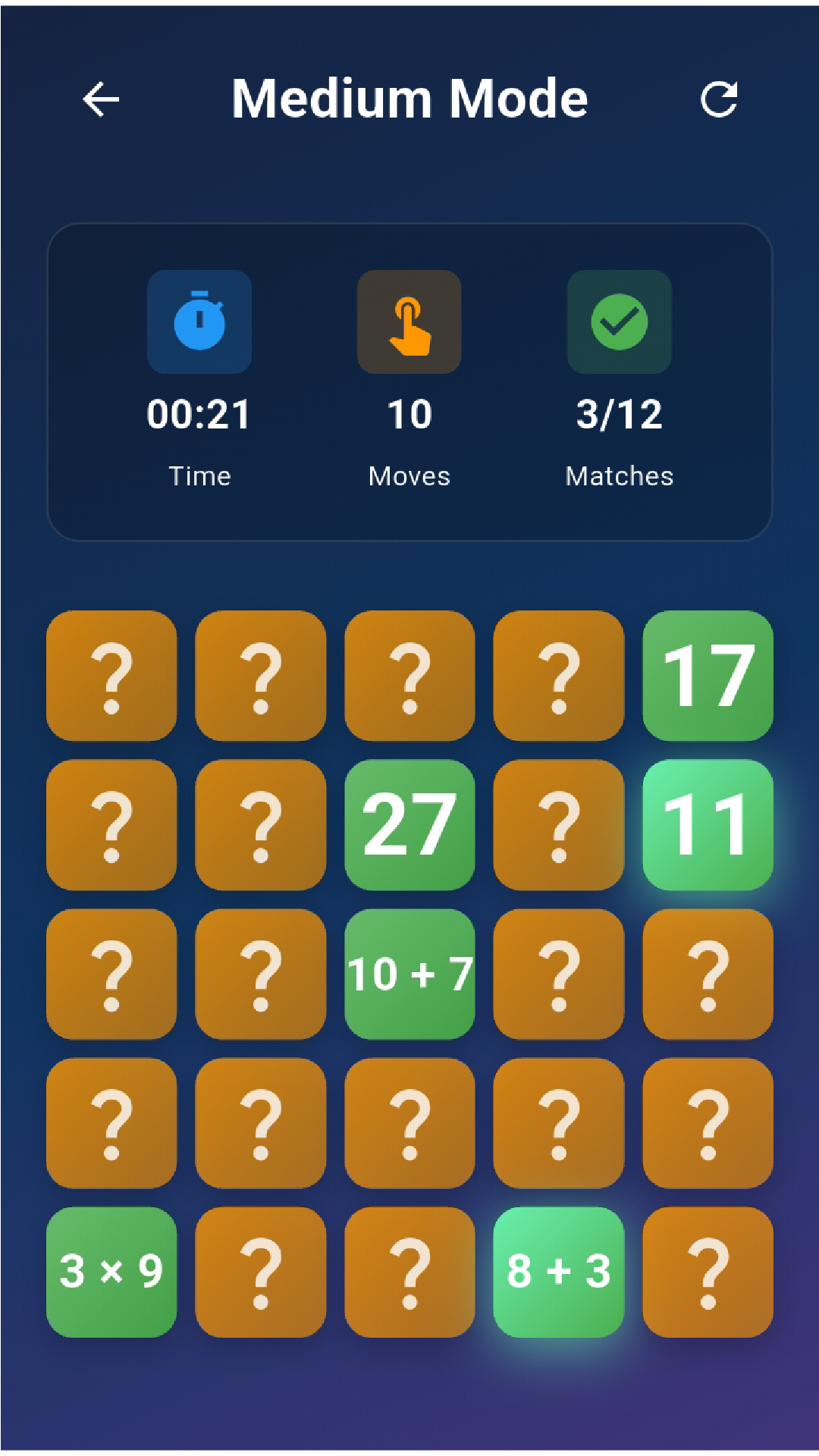
Task: Tap the highlighted 8 + 3 card
Action: pyautogui.click(x=558, y=1271)
